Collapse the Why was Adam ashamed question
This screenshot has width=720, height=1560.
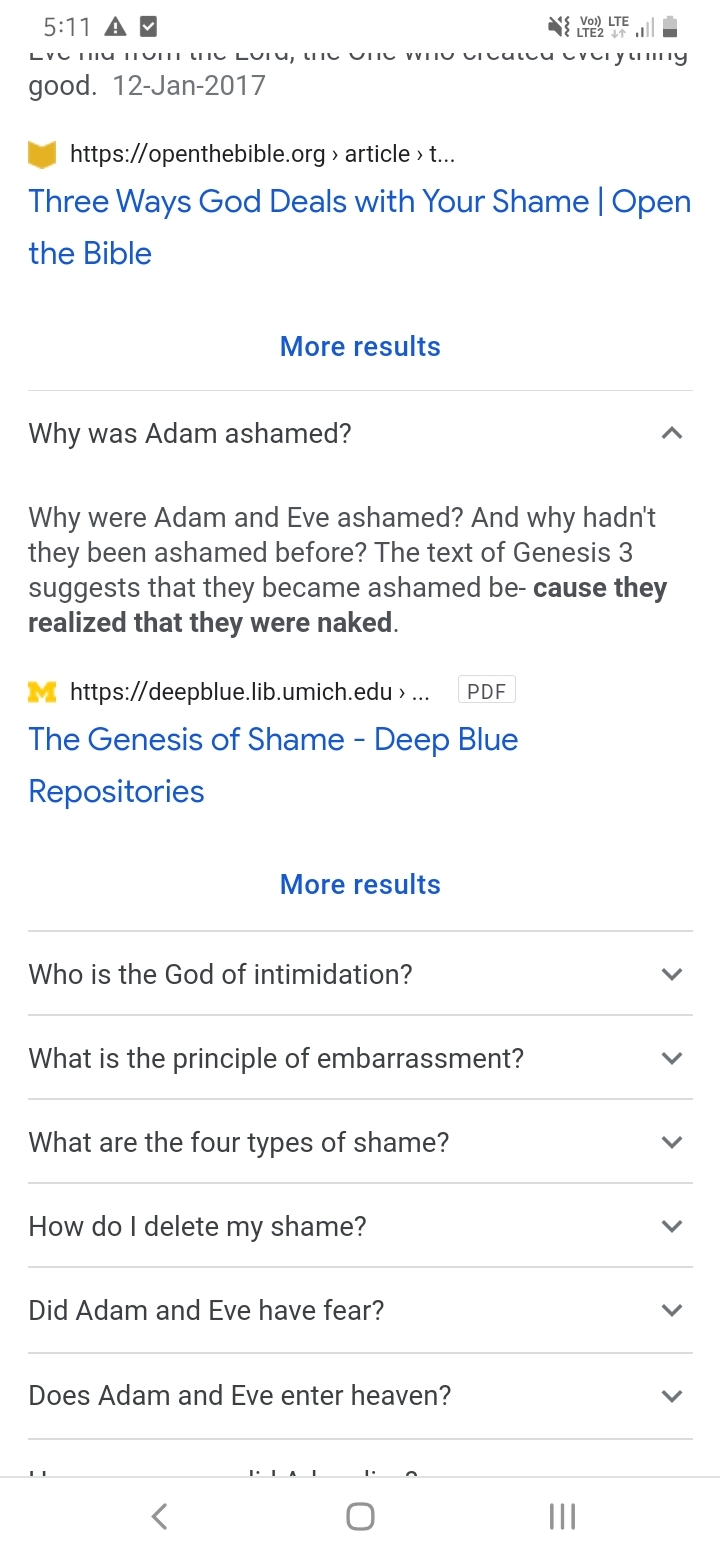360,433
